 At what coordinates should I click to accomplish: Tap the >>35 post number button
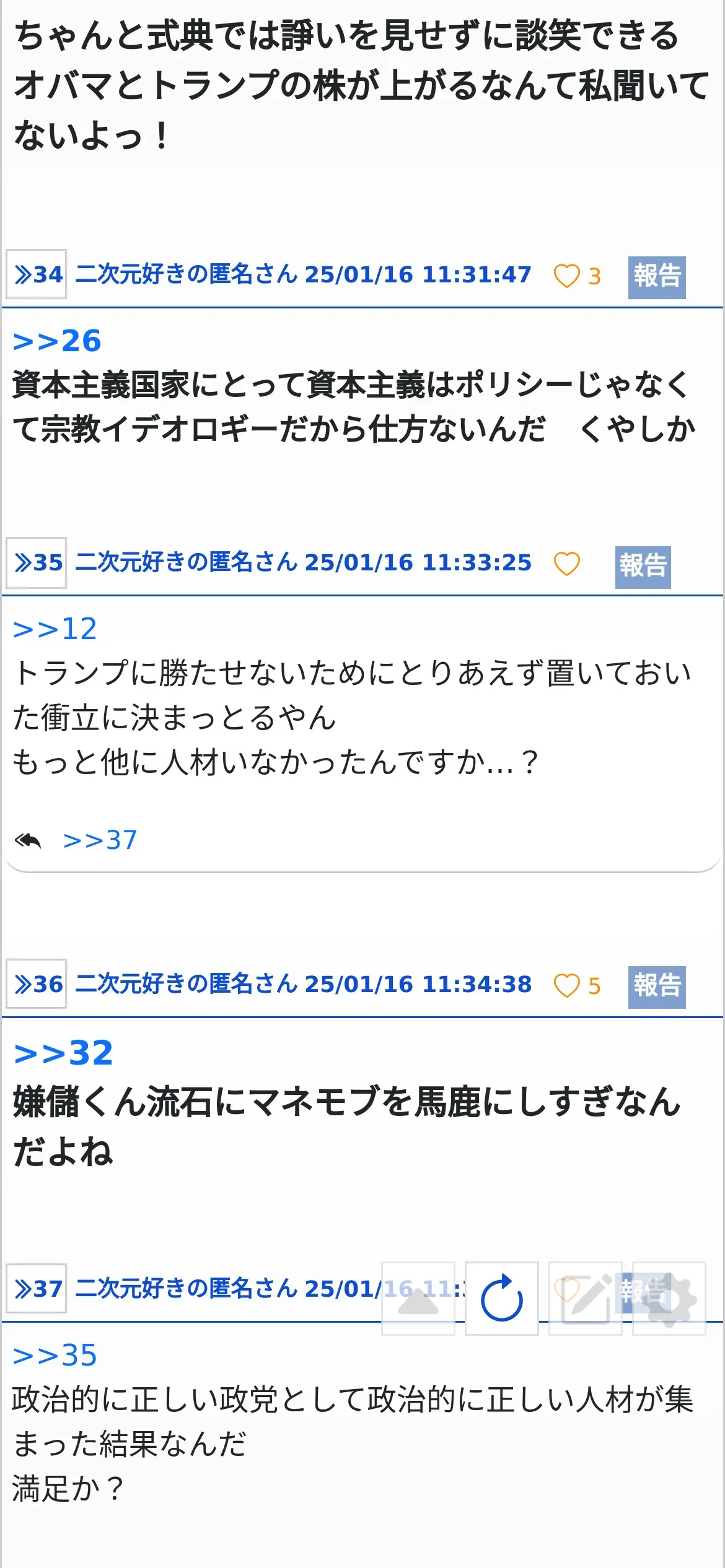click(37, 562)
